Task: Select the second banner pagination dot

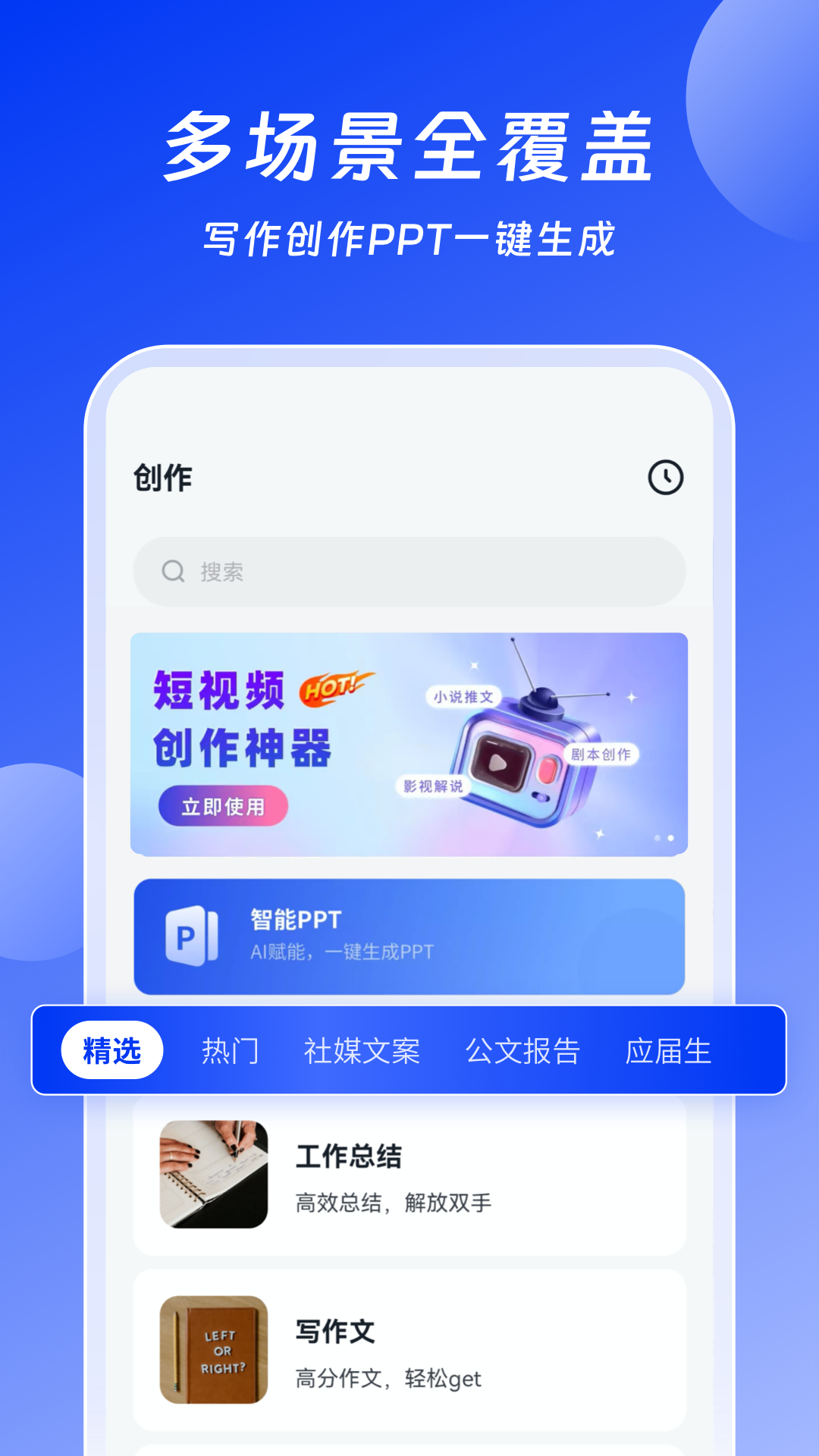Action: [672, 839]
